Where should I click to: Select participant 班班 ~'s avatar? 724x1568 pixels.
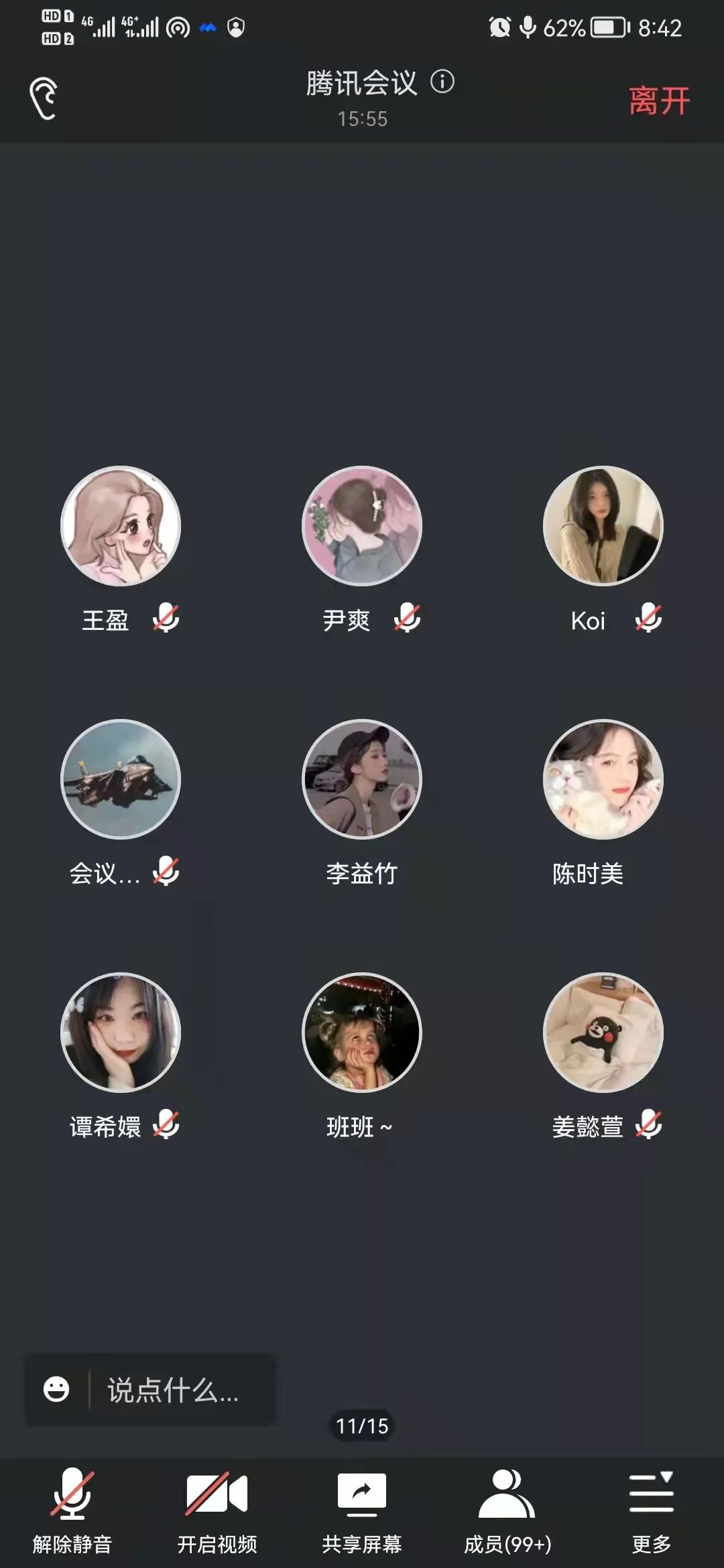[362, 1033]
